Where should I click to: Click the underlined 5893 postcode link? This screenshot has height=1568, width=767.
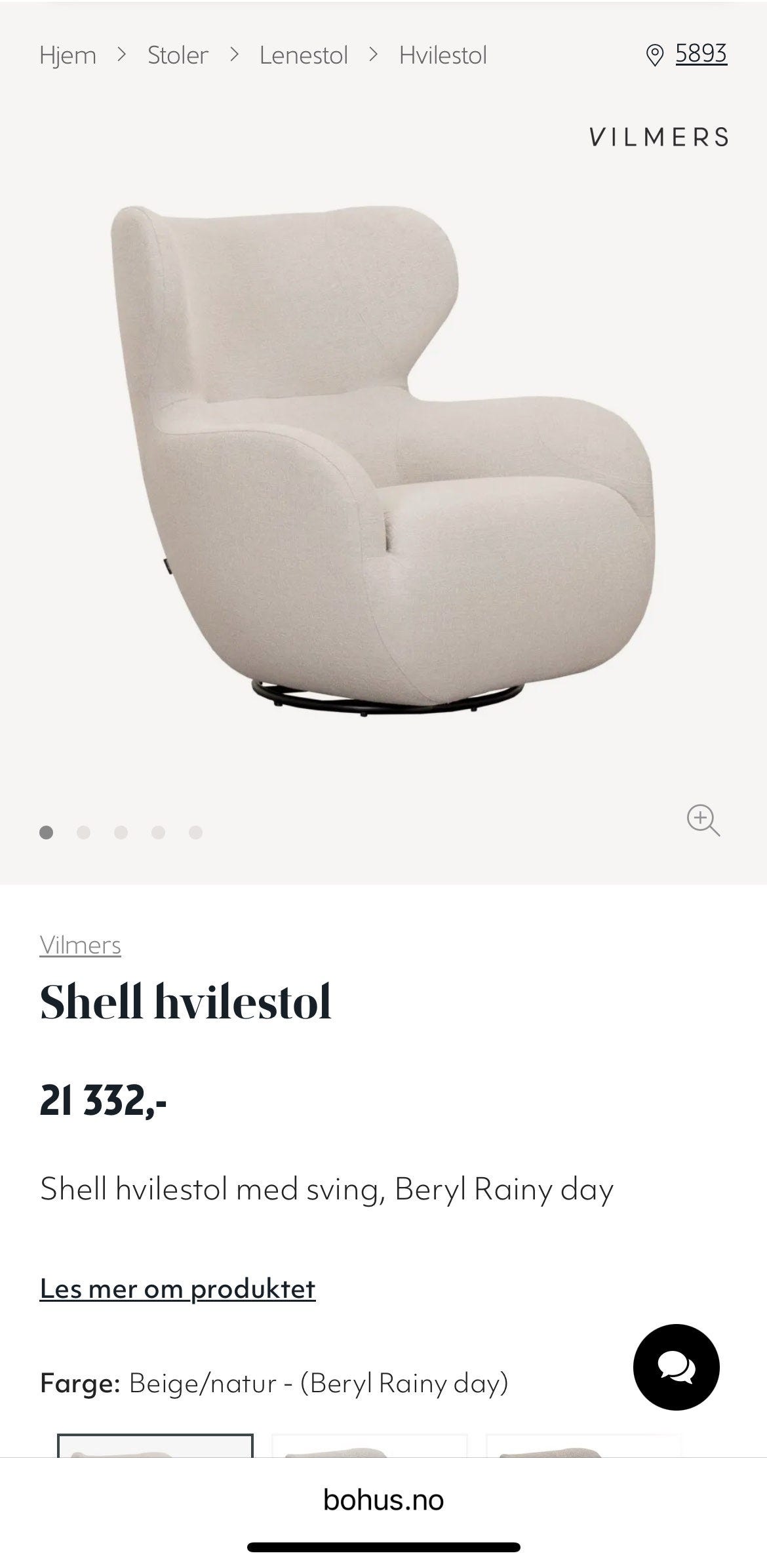701,54
